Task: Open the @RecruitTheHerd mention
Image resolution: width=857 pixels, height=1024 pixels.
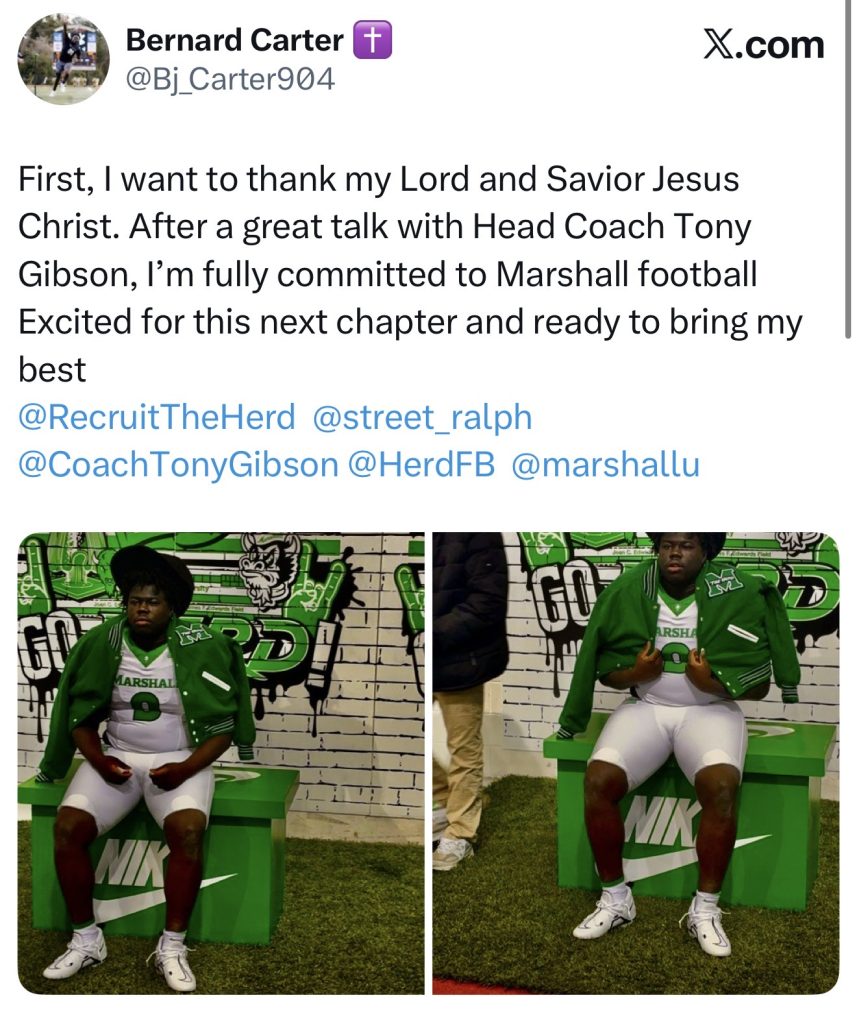Action: click(x=157, y=417)
